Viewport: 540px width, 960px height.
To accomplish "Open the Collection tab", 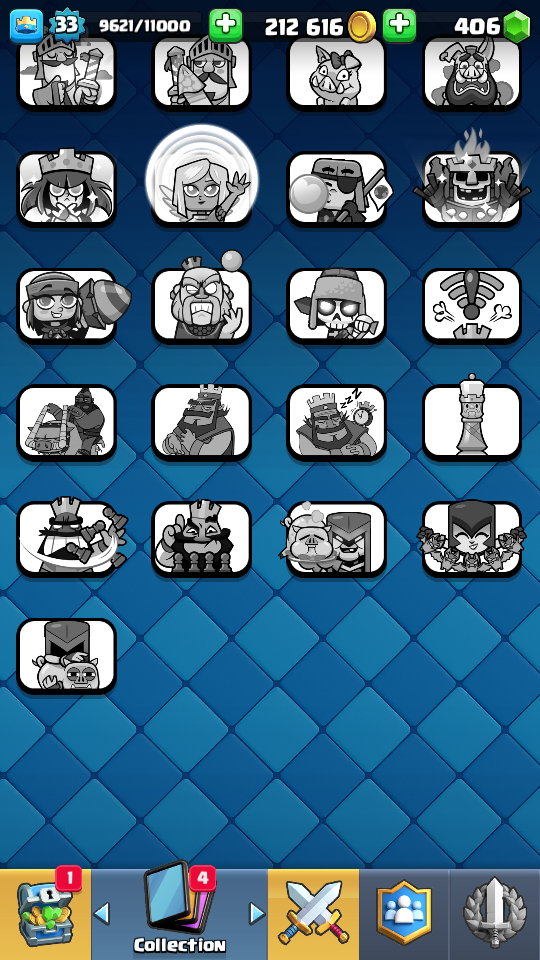I will pos(179,914).
